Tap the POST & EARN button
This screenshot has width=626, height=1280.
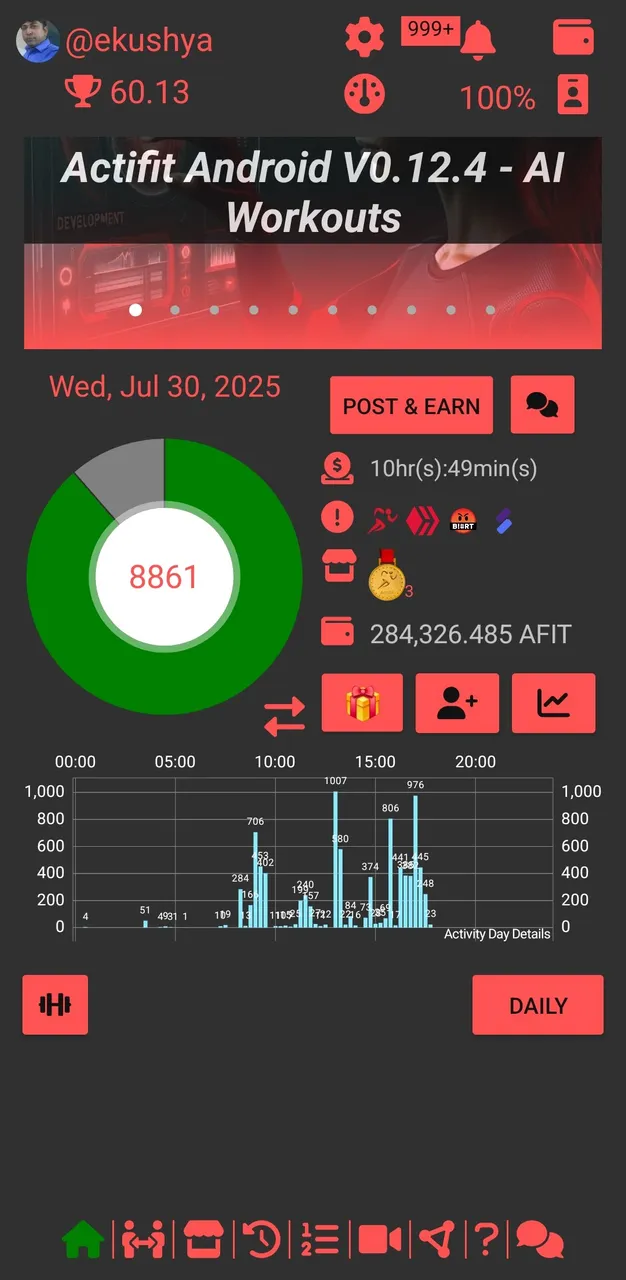click(x=411, y=405)
